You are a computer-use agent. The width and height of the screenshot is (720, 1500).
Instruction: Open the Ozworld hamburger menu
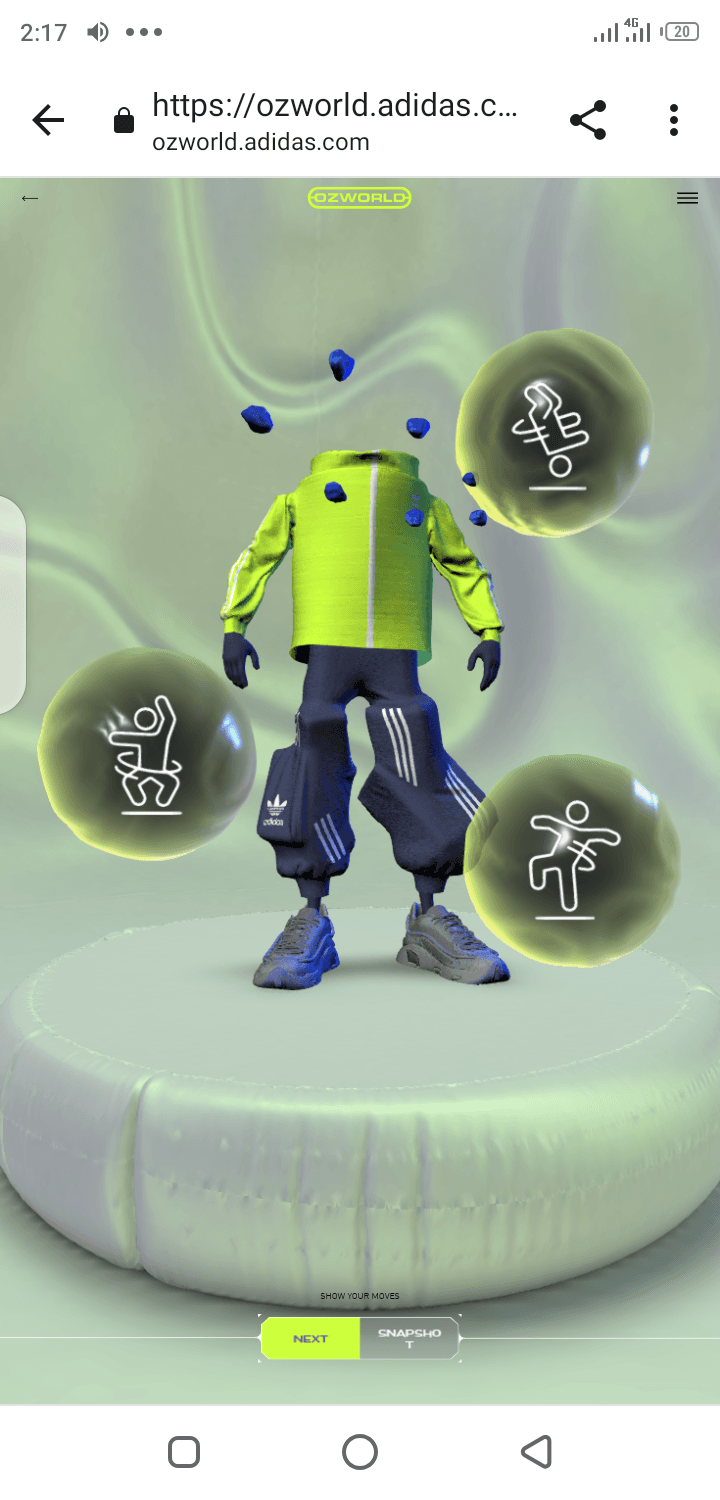[687, 198]
